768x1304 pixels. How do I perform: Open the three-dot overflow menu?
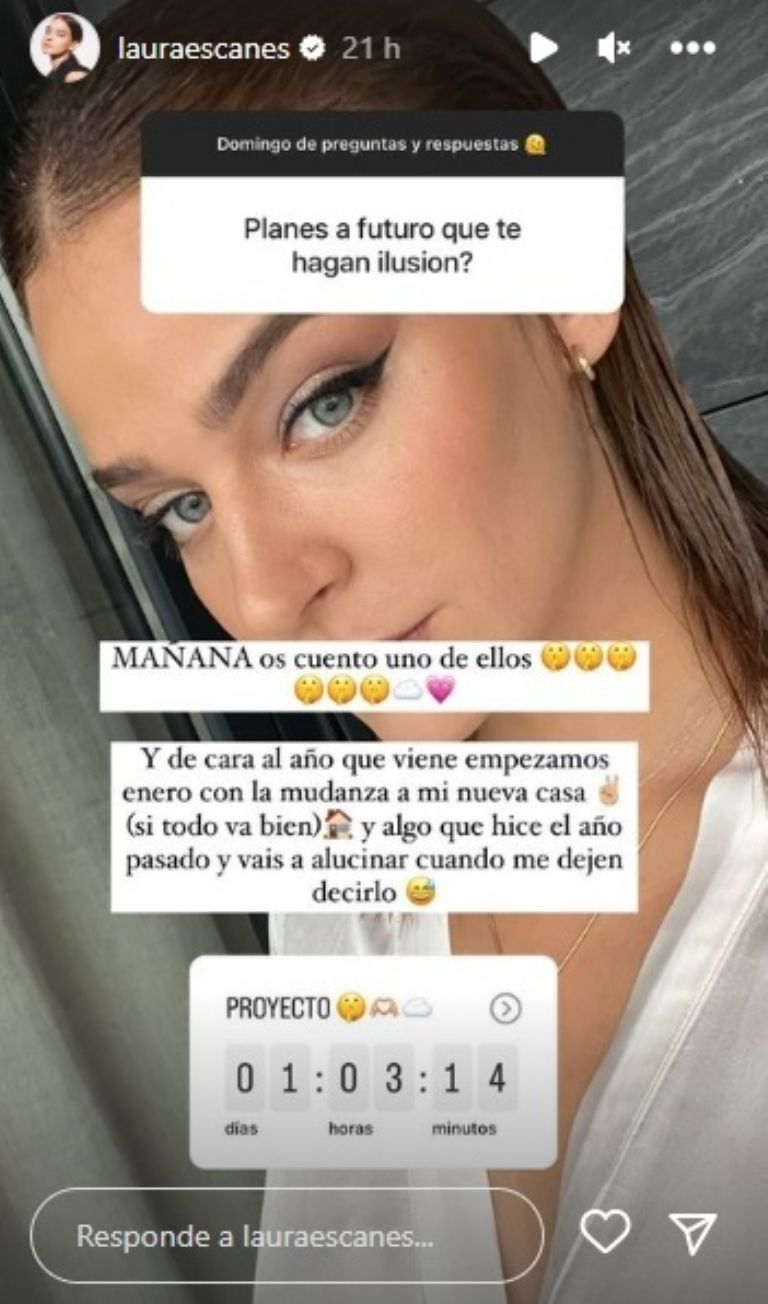pos(691,47)
